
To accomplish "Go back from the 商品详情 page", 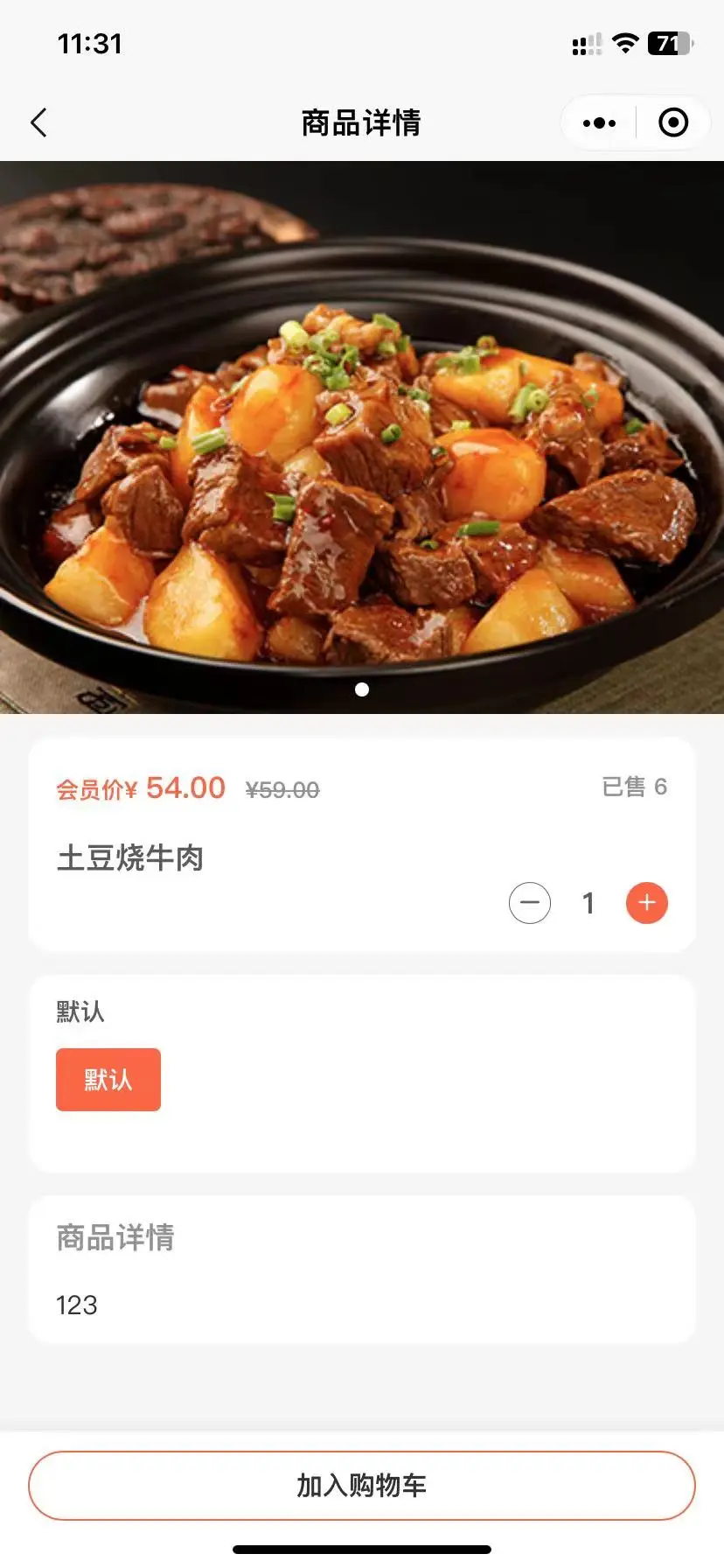I will 38,123.
